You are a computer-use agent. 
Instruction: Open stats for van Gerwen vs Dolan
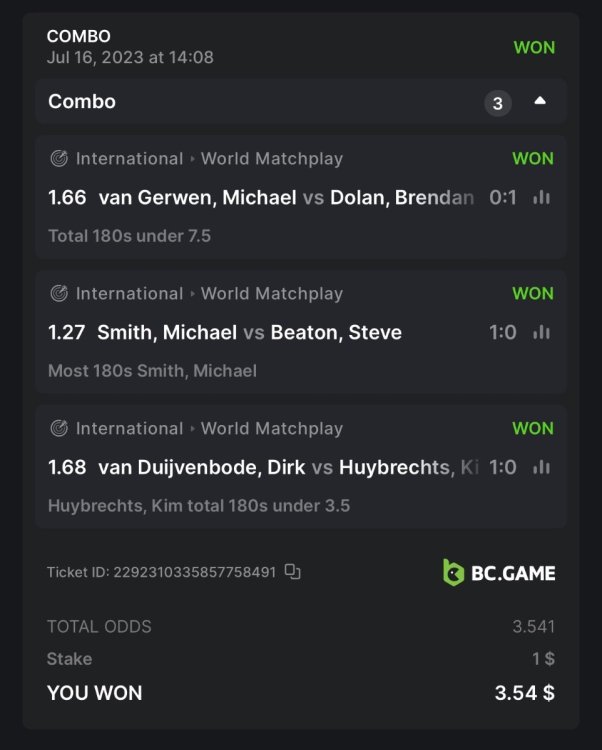pos(542,198)
